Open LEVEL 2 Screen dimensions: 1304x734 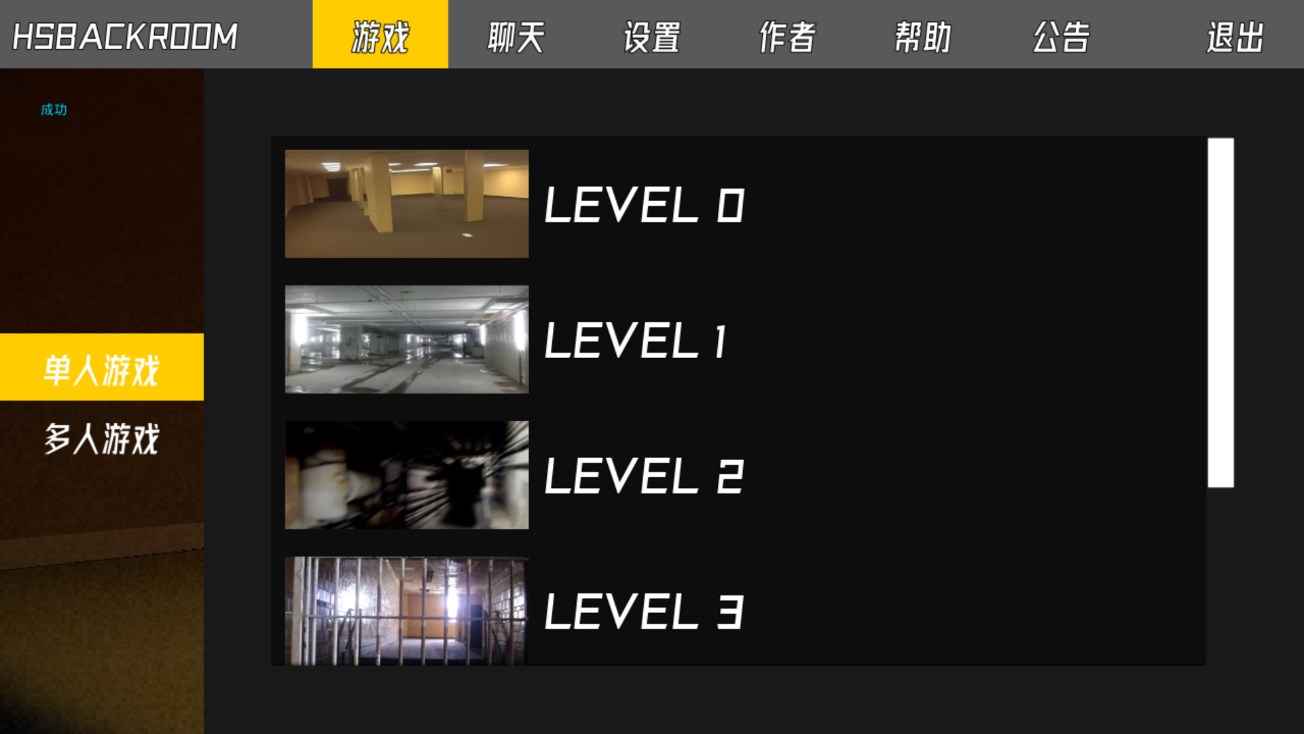[x=644, y=475]
